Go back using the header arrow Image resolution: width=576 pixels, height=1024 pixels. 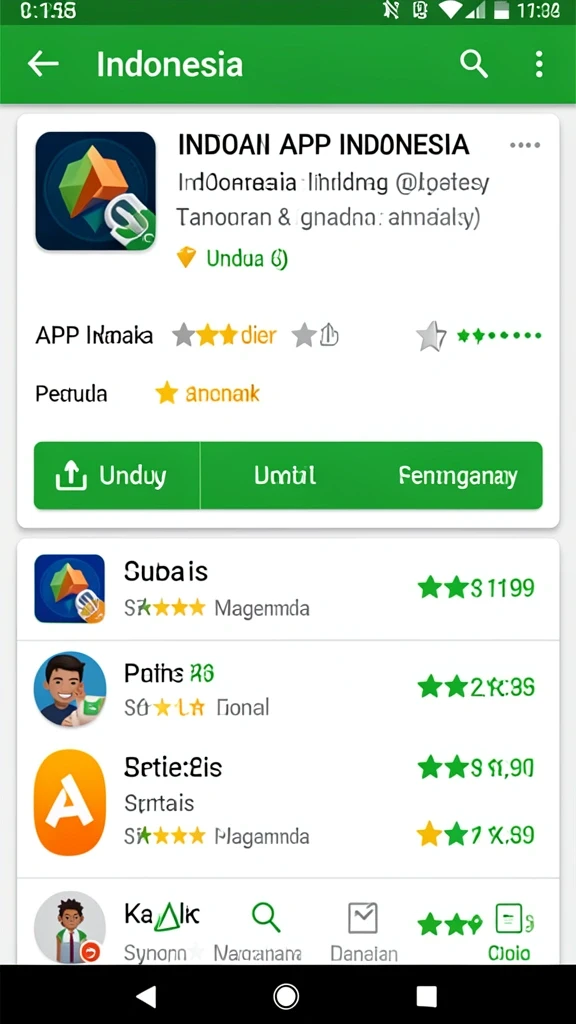click(43, 64)
